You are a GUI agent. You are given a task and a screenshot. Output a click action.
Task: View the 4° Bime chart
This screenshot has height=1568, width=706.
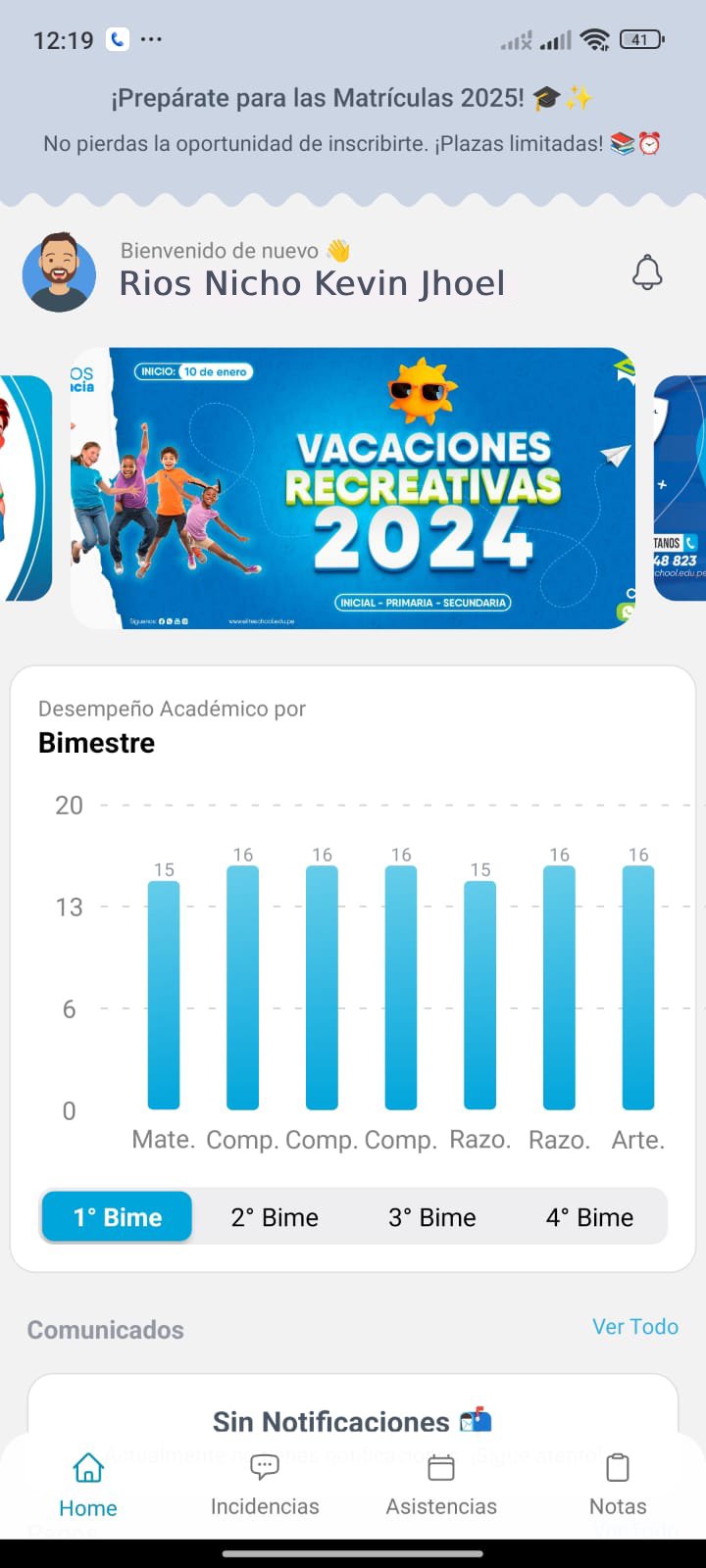[x=589, y=1217]
